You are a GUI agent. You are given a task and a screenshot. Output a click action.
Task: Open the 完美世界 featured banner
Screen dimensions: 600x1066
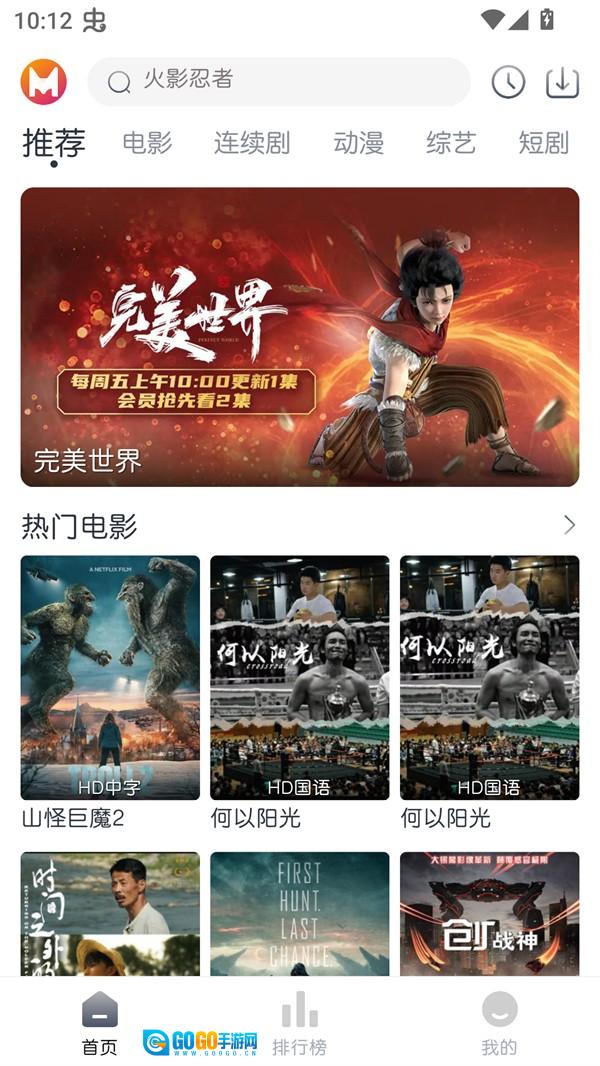(x=300, y=337)
